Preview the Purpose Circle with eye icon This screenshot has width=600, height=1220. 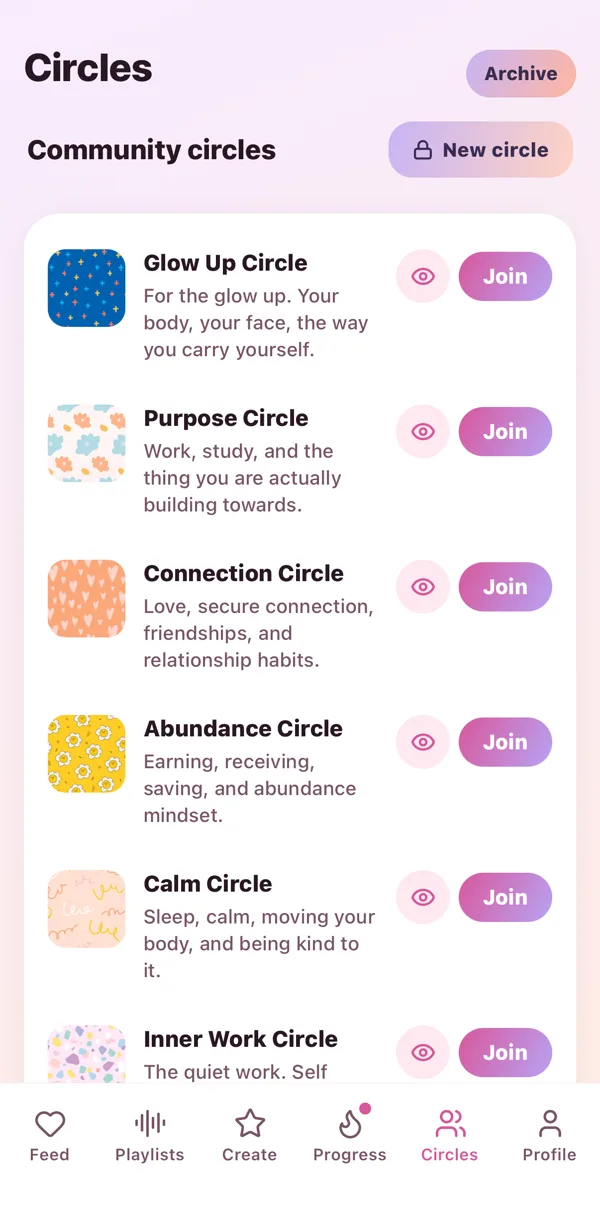[x=423, y=432]
